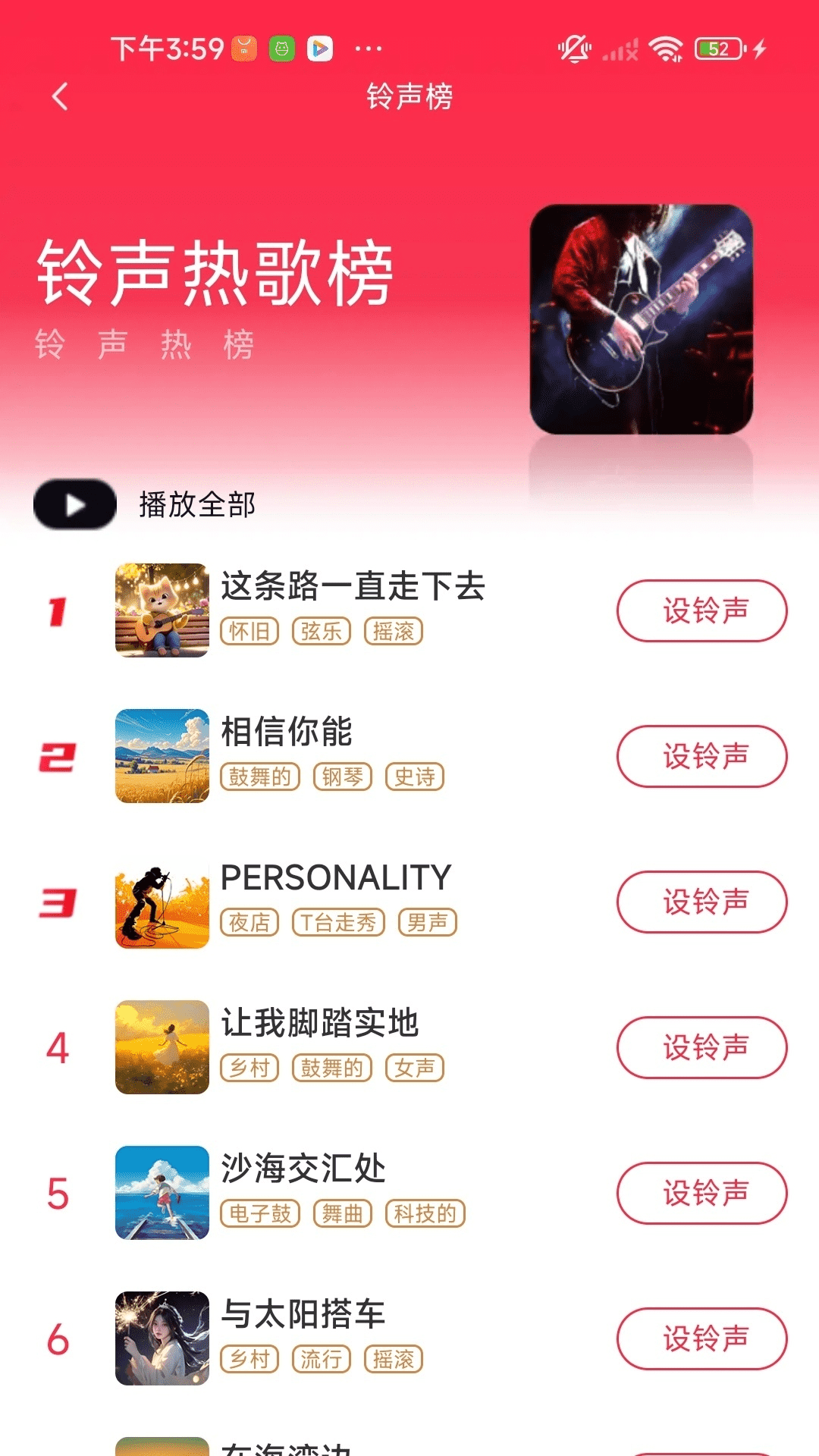The image size is (819, 1456).
Task: Open the song 这条路一直走下去
Action: click(353, 586)
